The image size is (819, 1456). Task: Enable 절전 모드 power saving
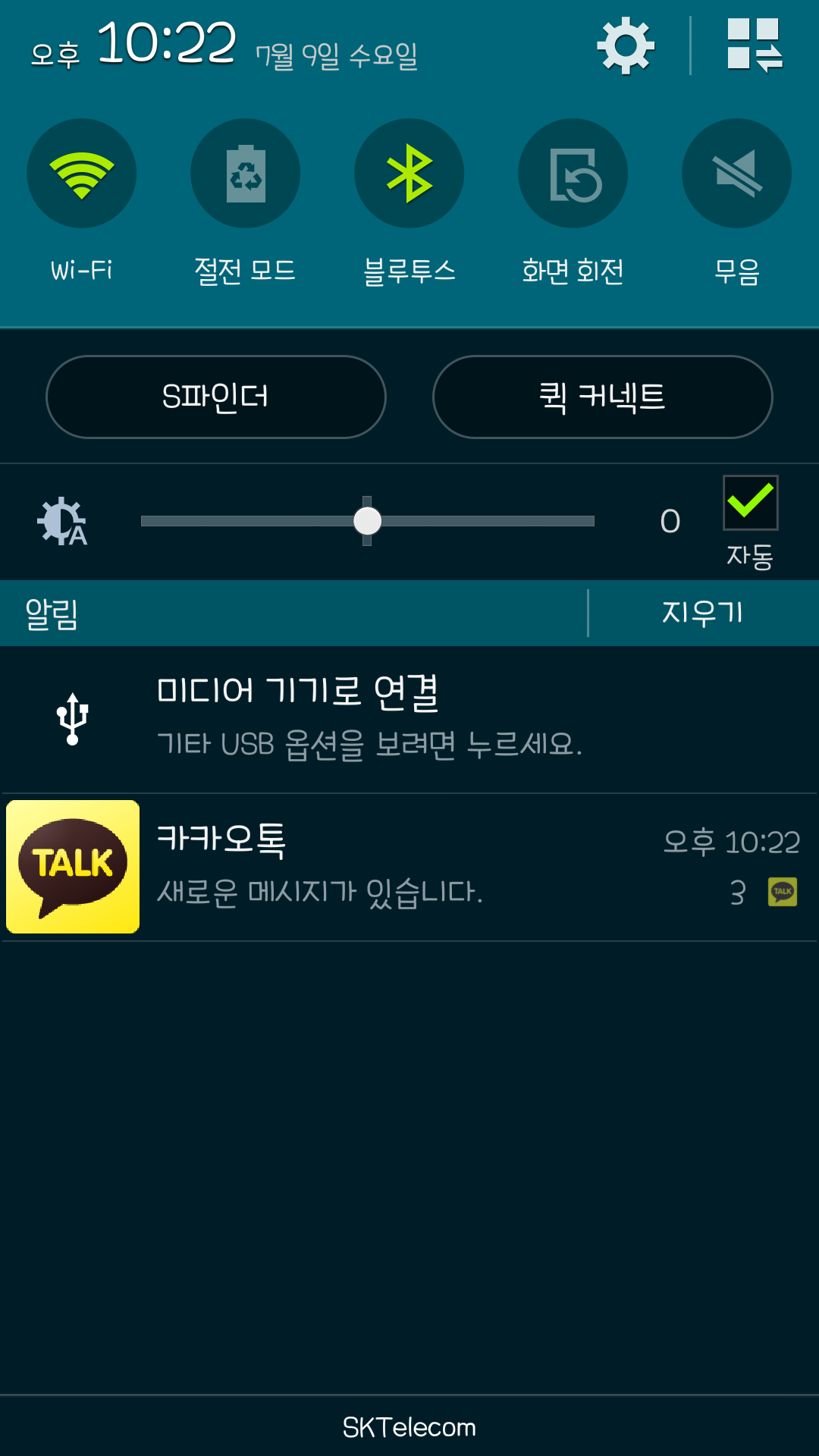point(245,174)
